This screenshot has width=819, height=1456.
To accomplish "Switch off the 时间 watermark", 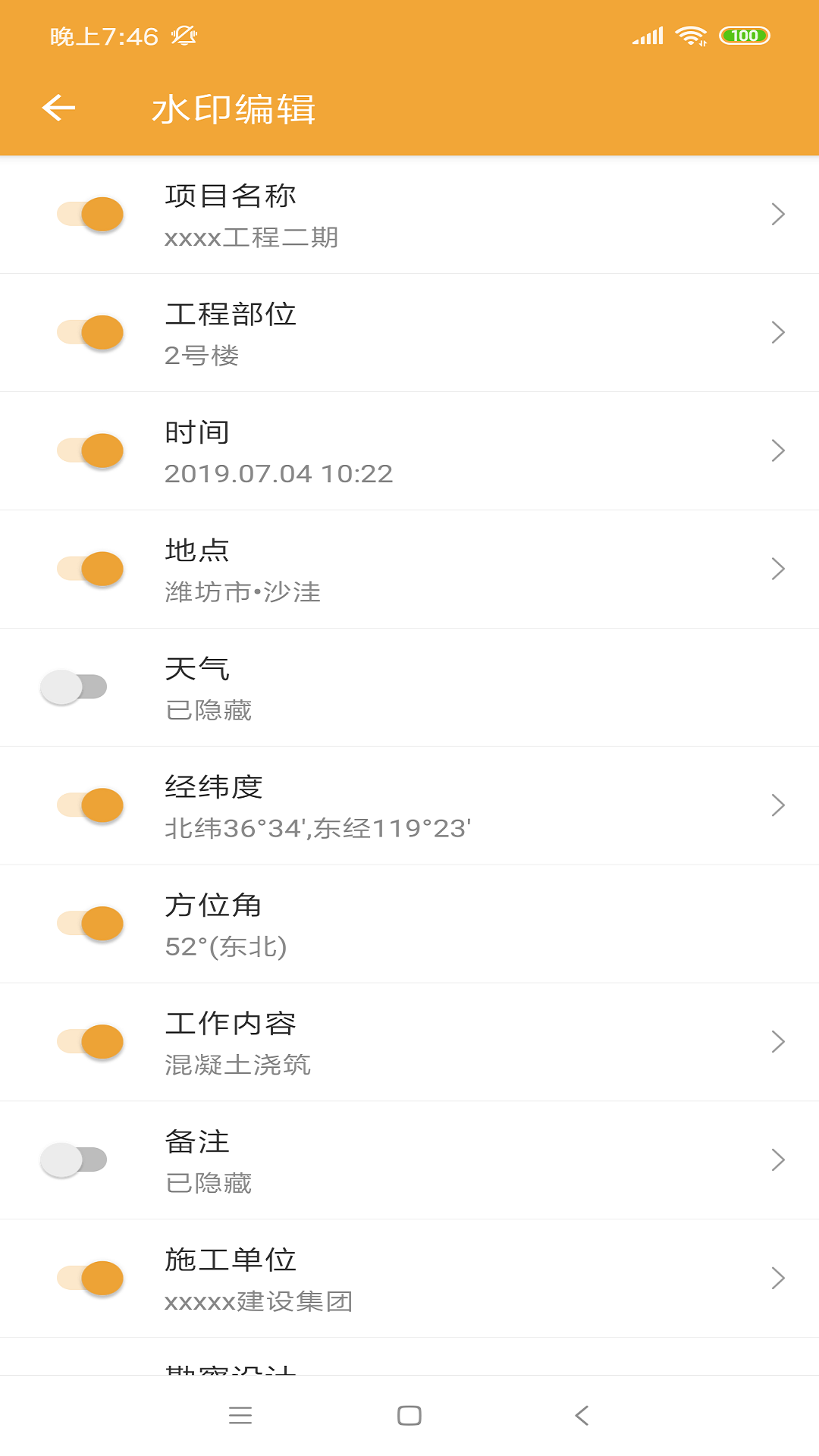I will (89, 450).
